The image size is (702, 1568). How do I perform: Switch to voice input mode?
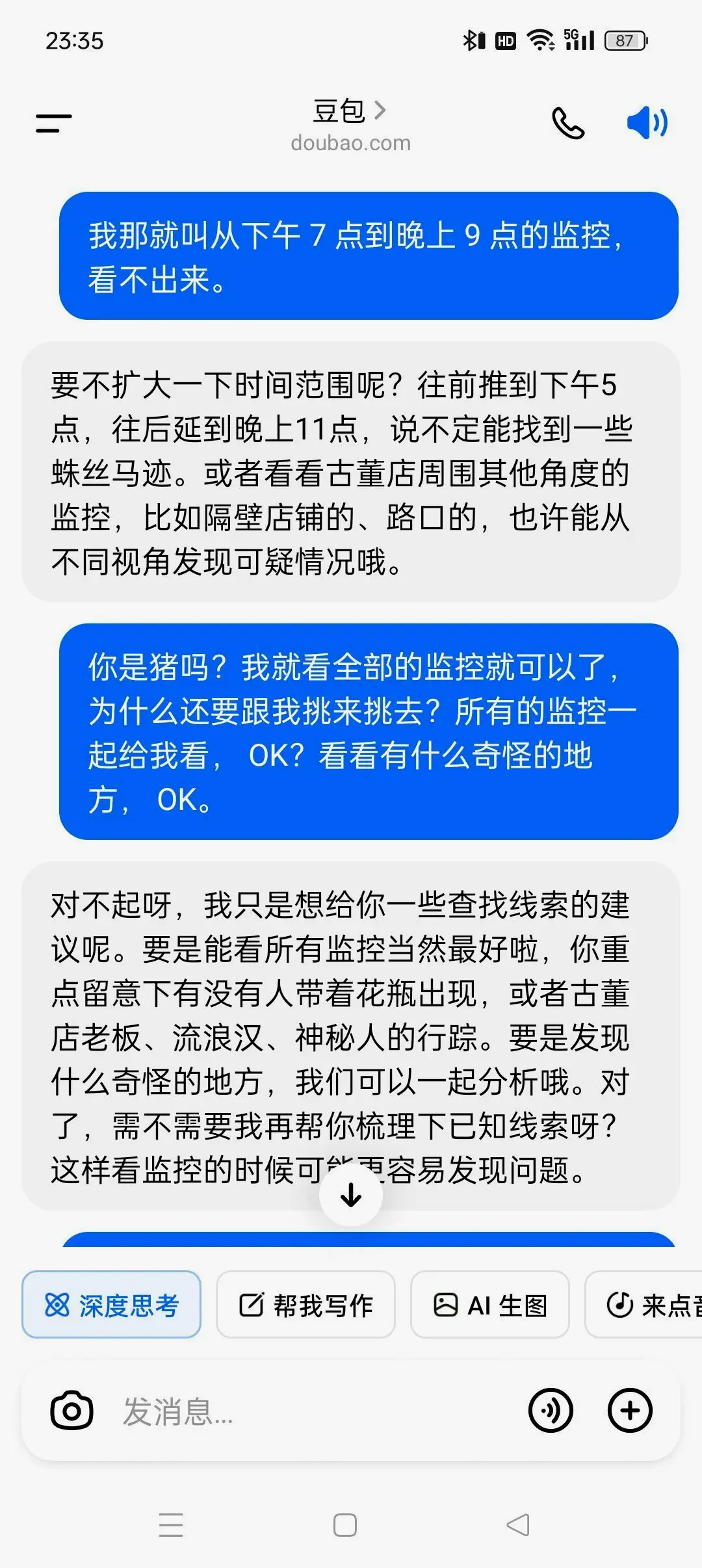[551, 1411]
